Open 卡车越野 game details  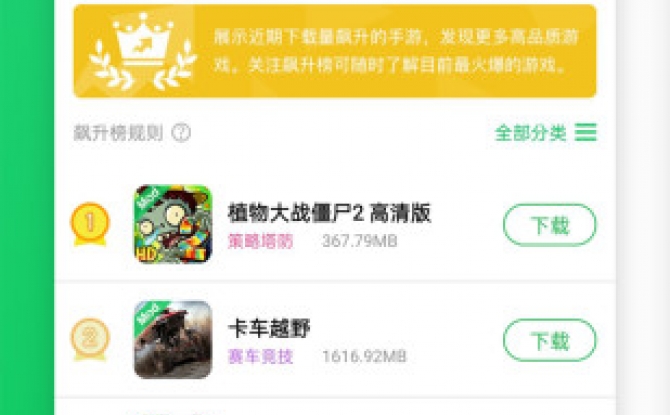pos(270,329)
